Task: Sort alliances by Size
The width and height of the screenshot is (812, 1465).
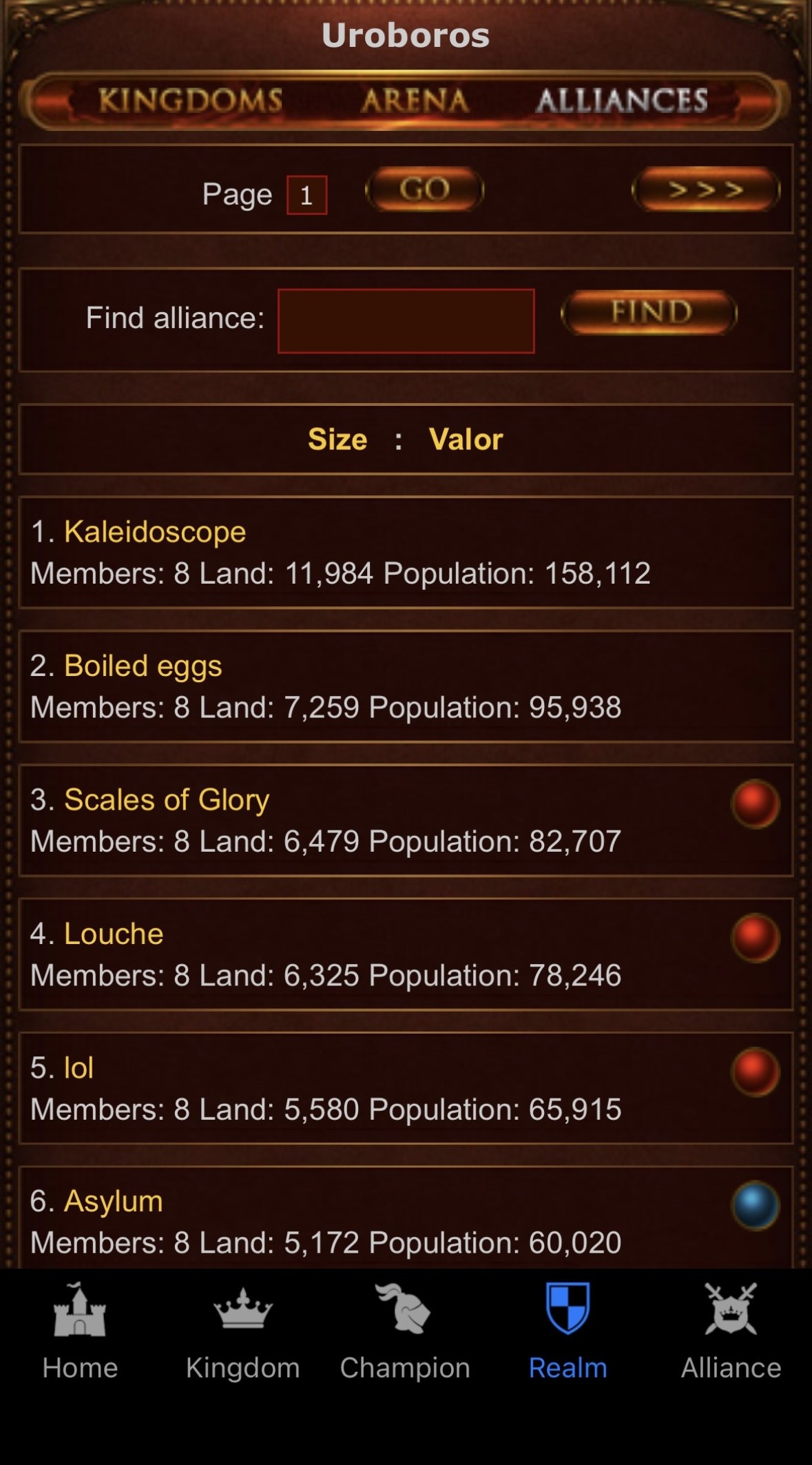Action: click(x=337, y=439)
